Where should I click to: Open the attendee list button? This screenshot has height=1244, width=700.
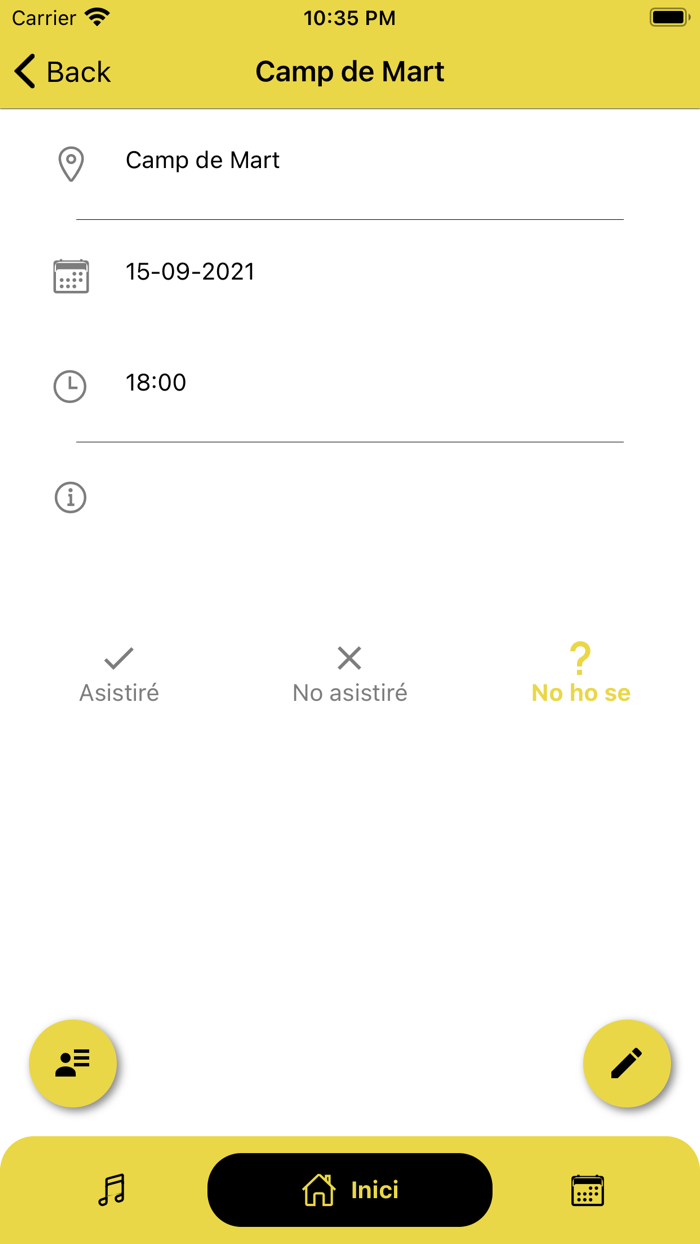click(73, 1063)
